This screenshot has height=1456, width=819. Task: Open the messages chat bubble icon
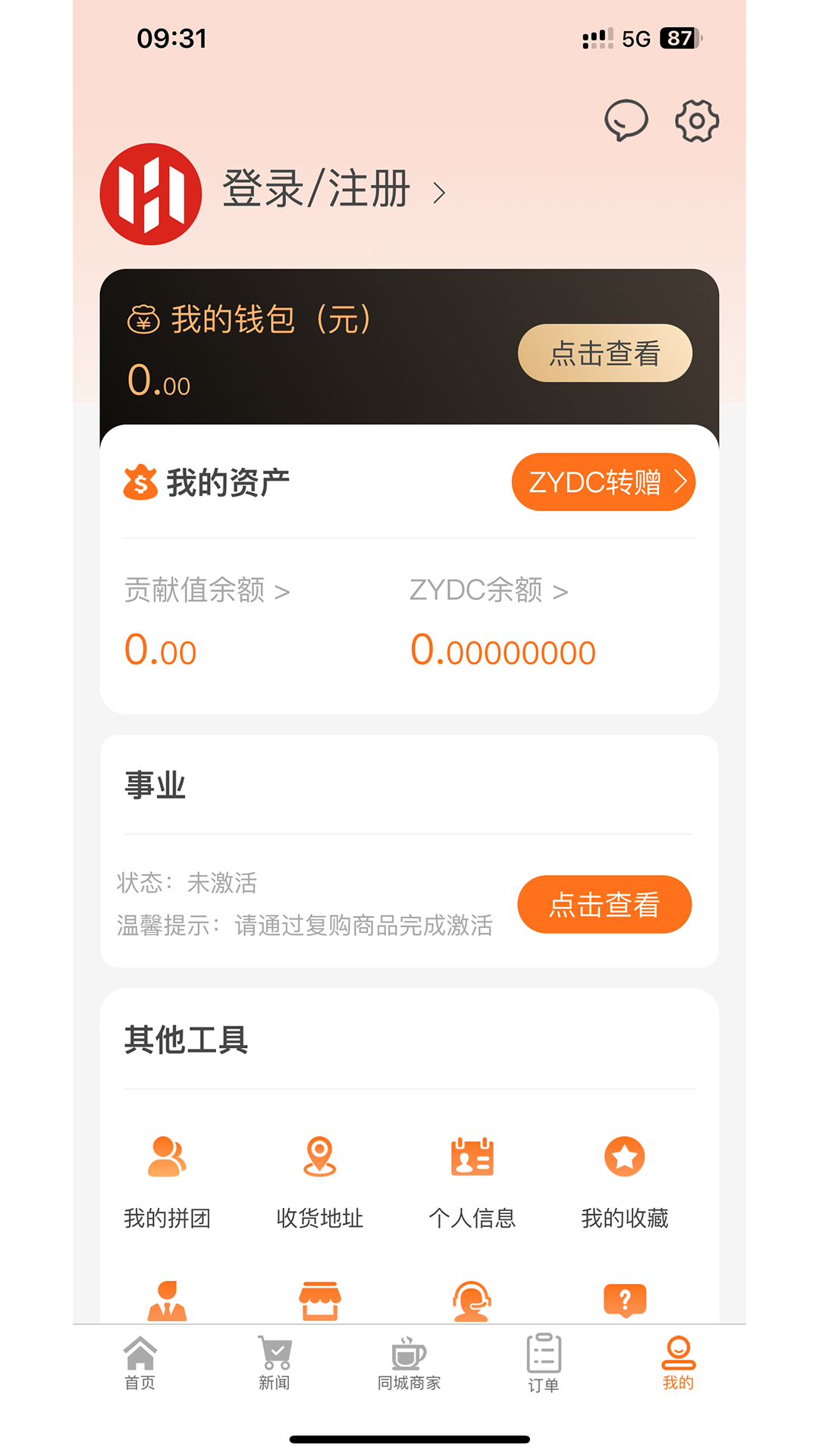(x=626, y=121)
